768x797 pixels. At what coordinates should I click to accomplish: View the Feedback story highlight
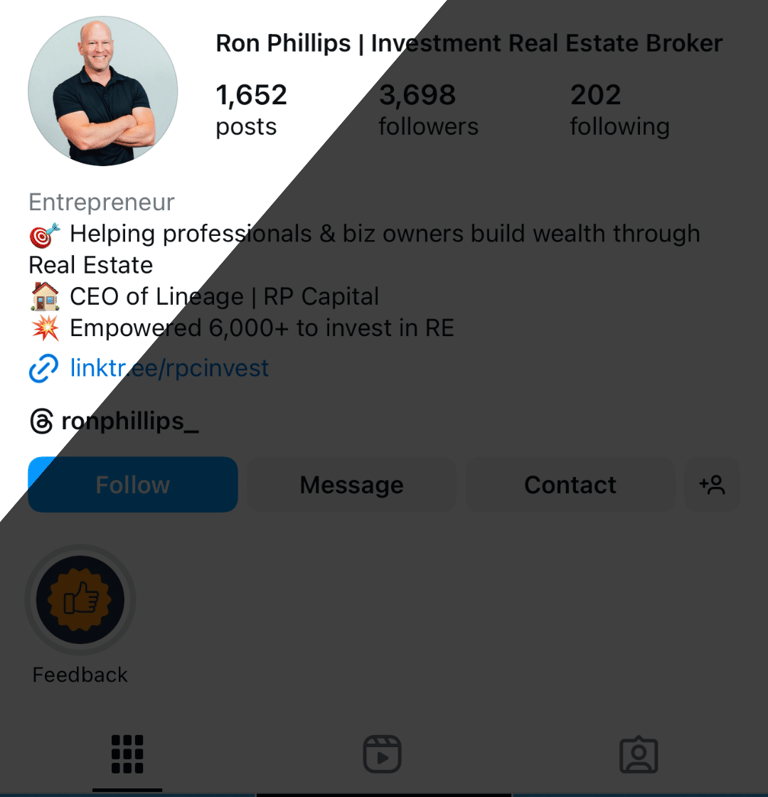pyautogui.click(x=80, y=600)
